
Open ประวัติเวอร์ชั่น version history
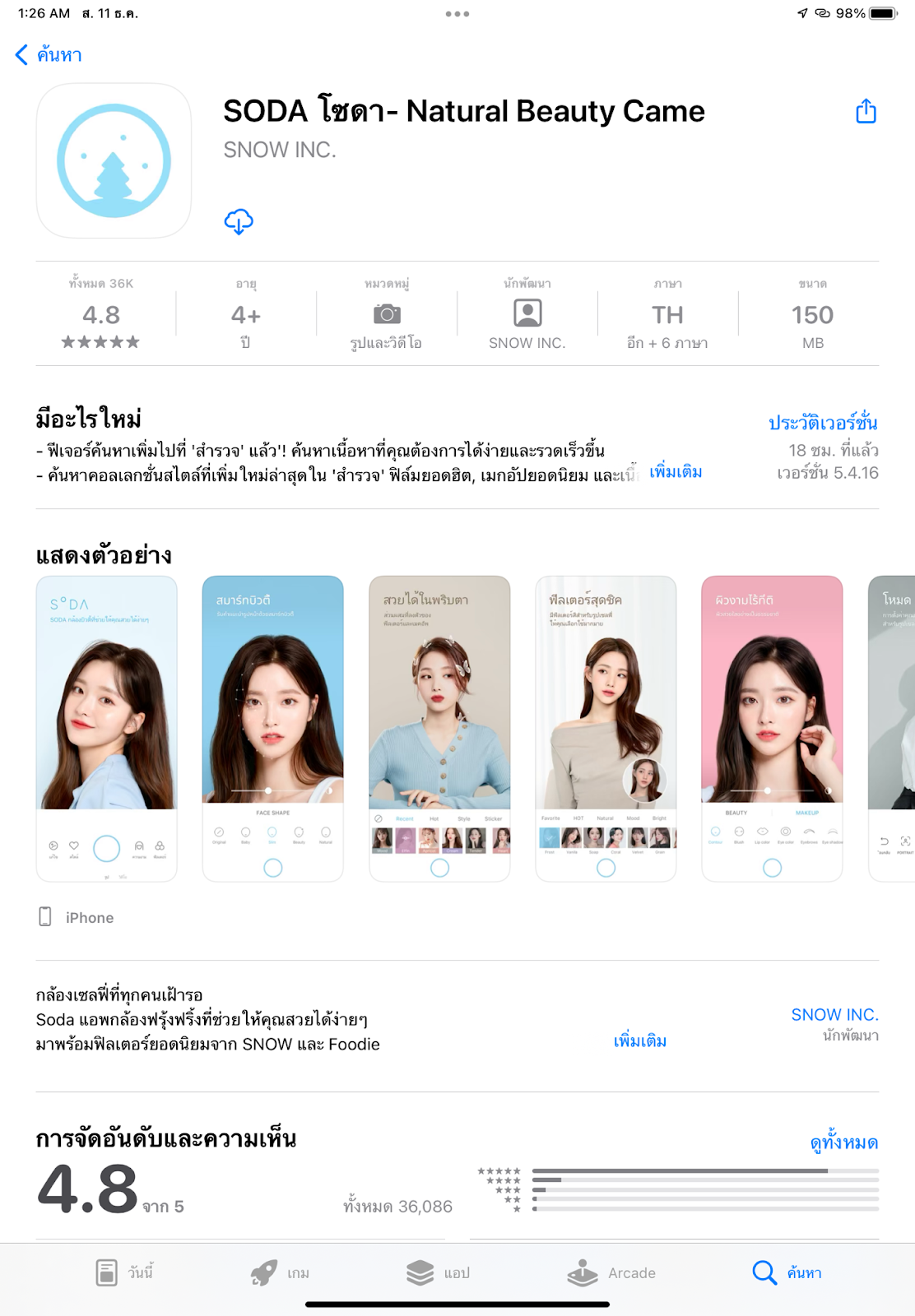tap(822, 423)
